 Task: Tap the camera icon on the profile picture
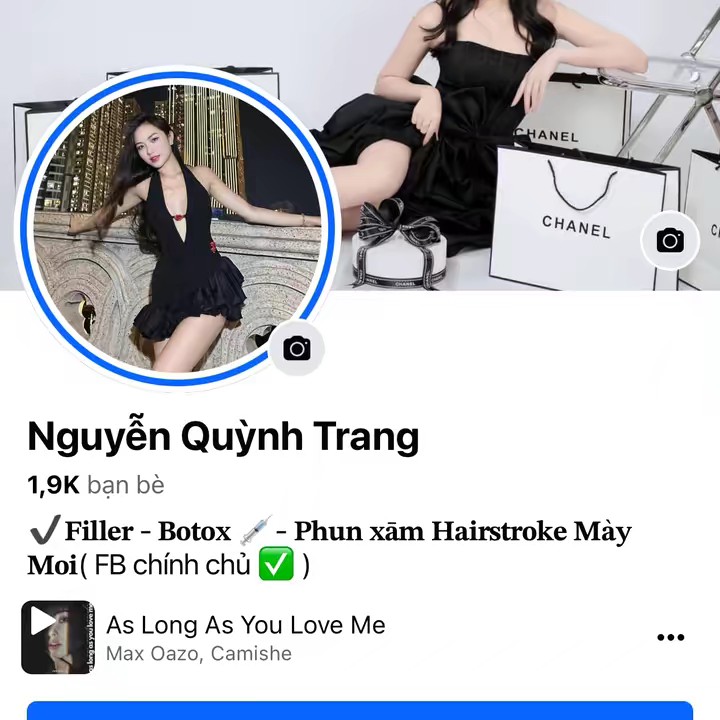[296, 348]
